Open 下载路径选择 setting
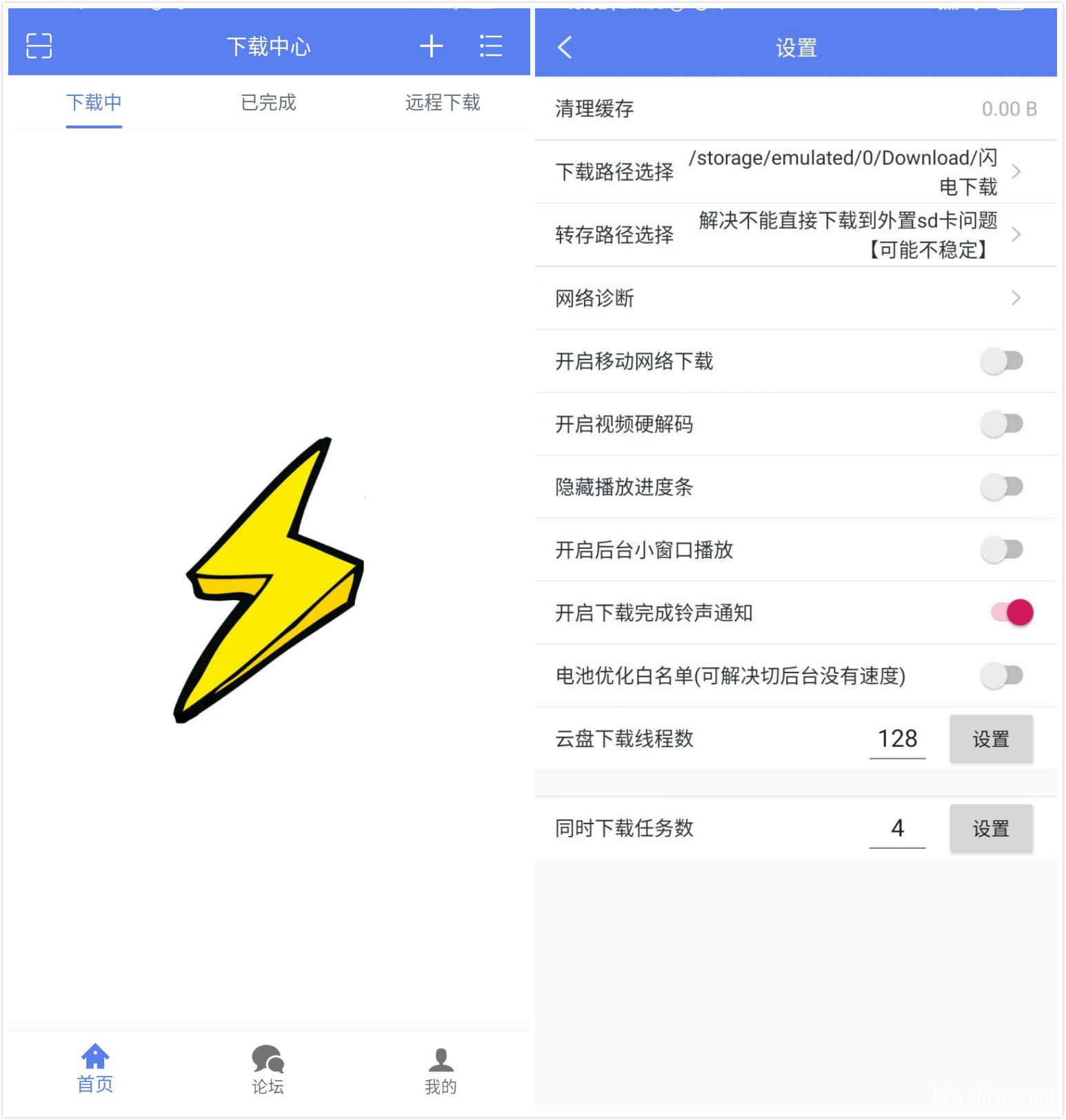 796,172
